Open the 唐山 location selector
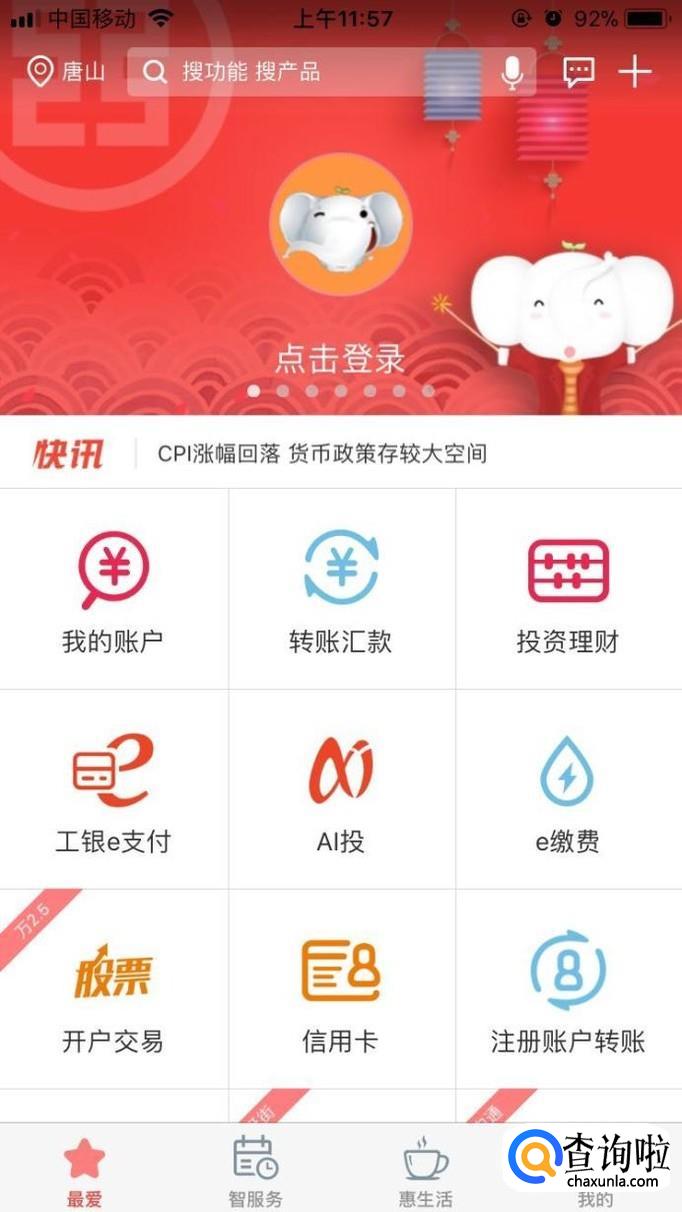The width and height of the screenshot is (682, 1212). point(66,72)
